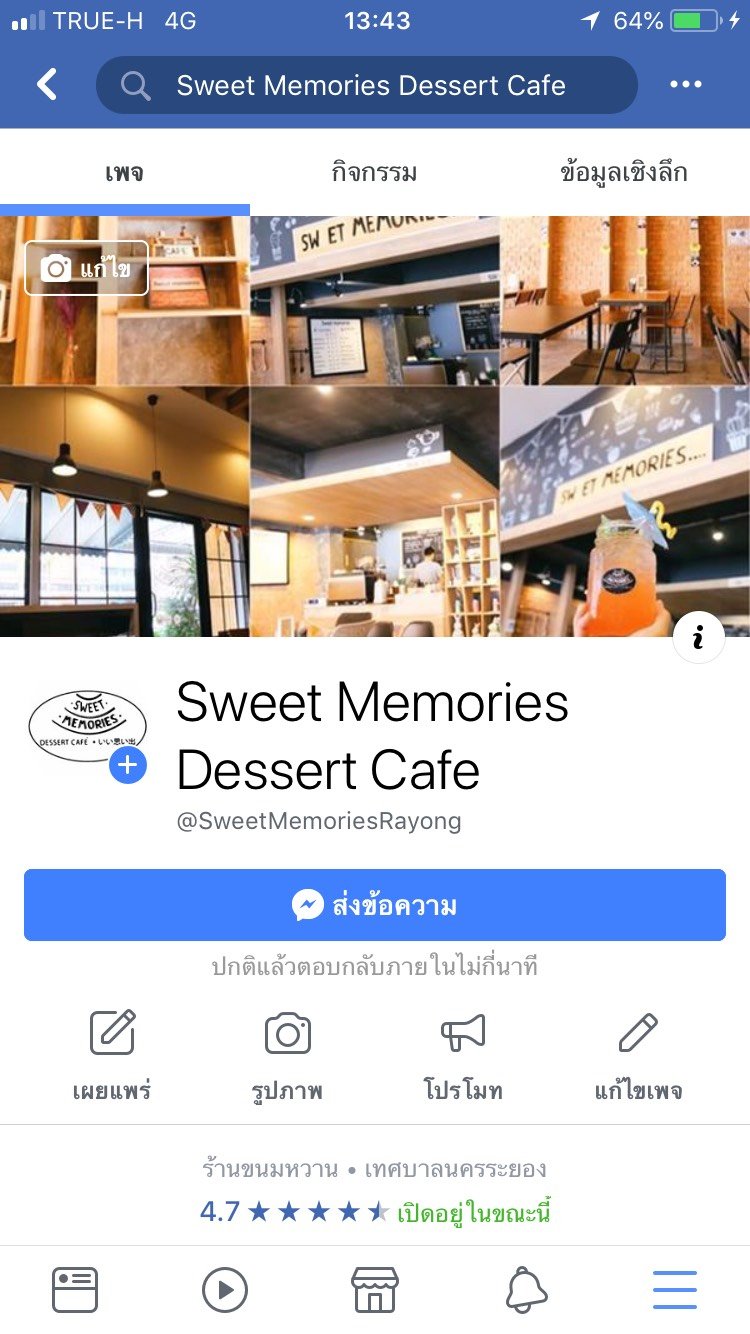
Task: Open the notifications bell
Action: 526,1290
